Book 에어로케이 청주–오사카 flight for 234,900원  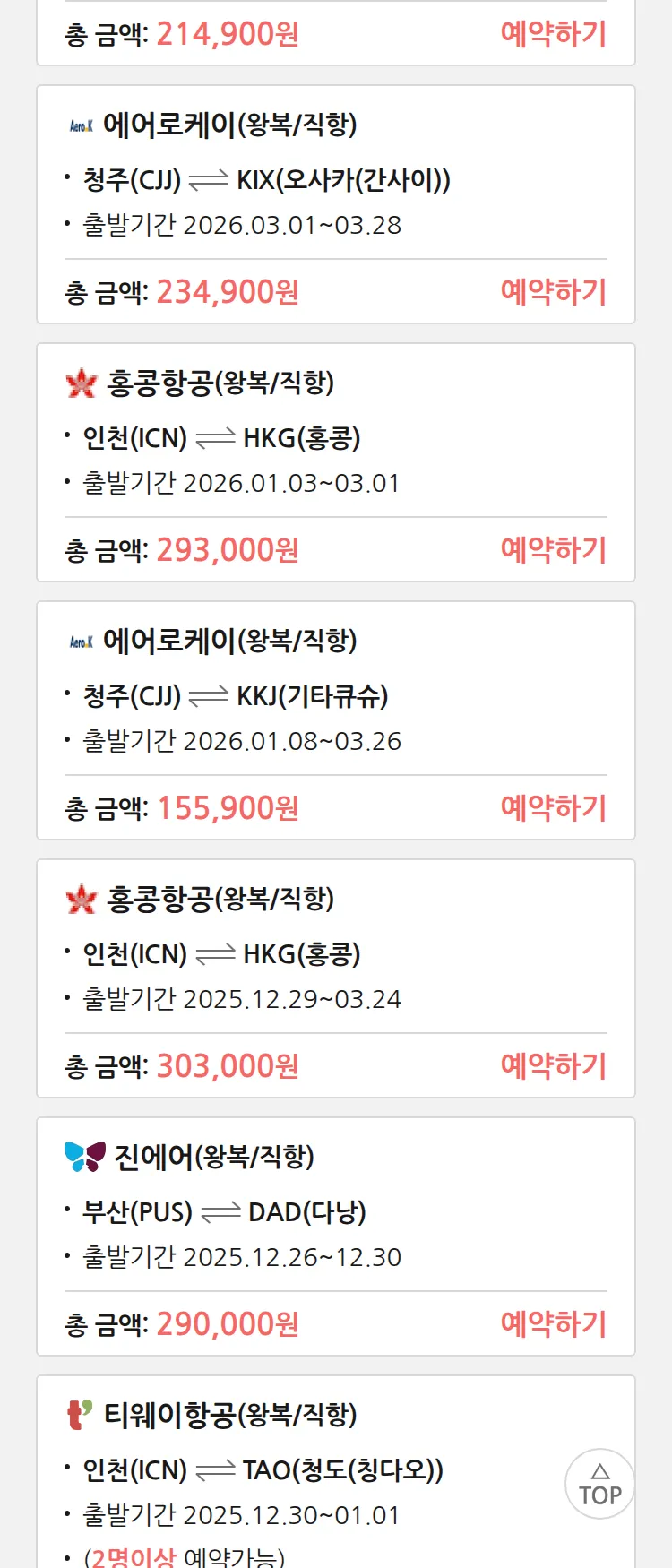[x=553, y=292]
